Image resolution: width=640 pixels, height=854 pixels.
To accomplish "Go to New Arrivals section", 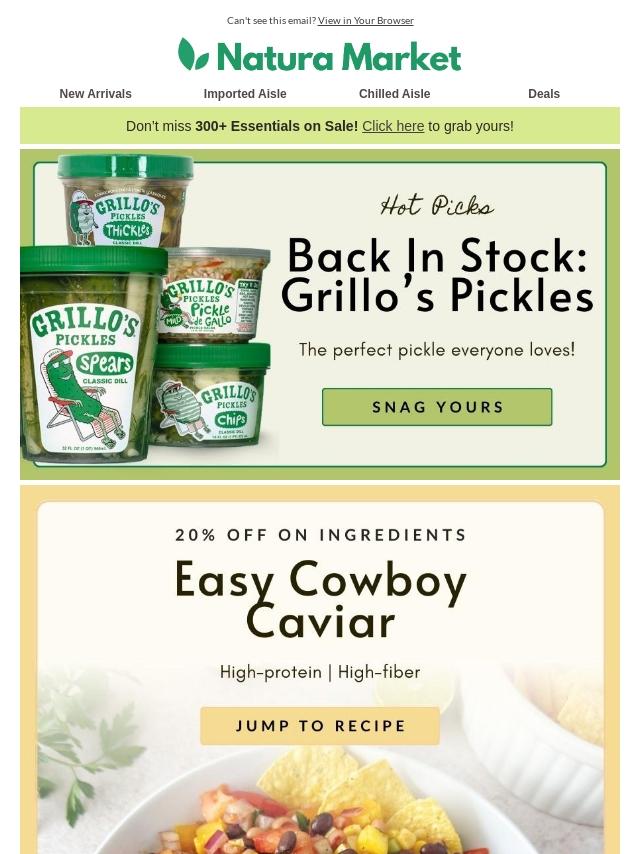I will click(x=95, y=94).
